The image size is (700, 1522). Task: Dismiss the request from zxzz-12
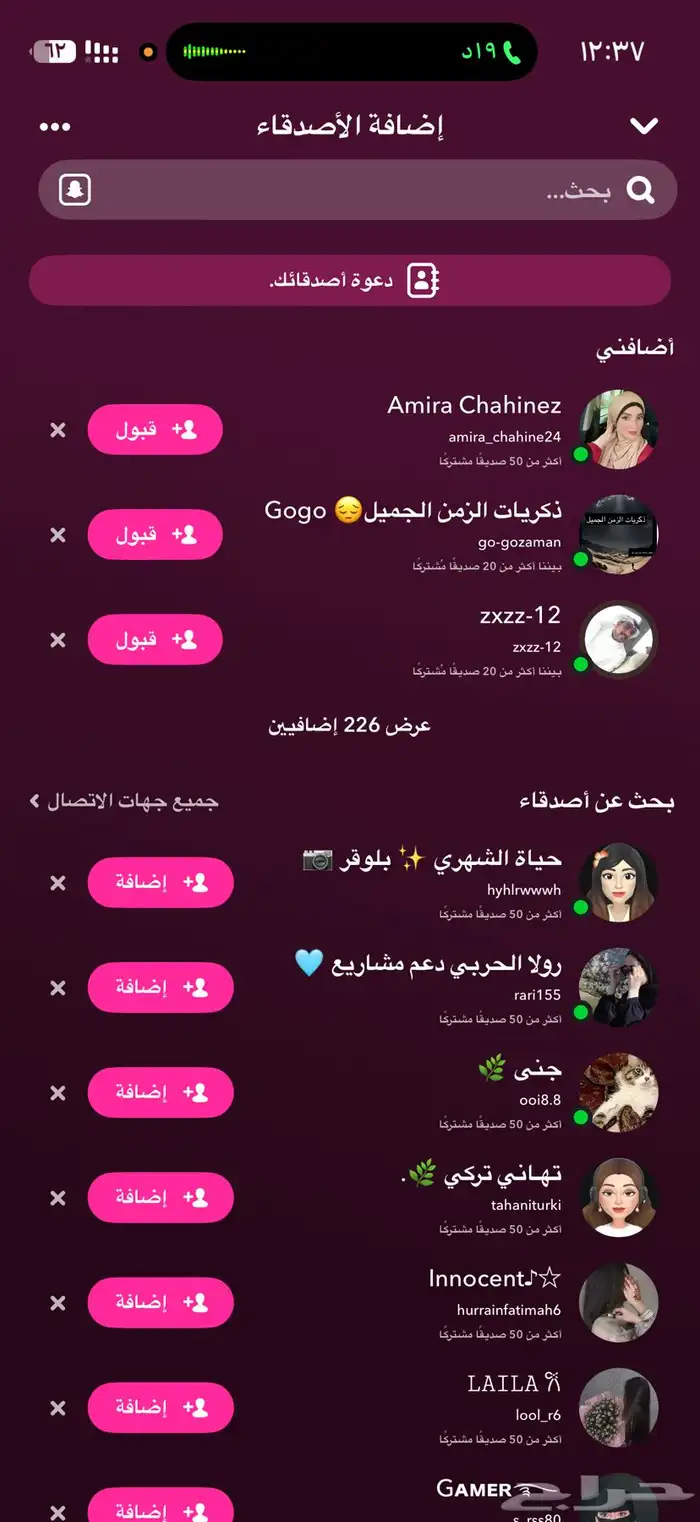(58, 640)
